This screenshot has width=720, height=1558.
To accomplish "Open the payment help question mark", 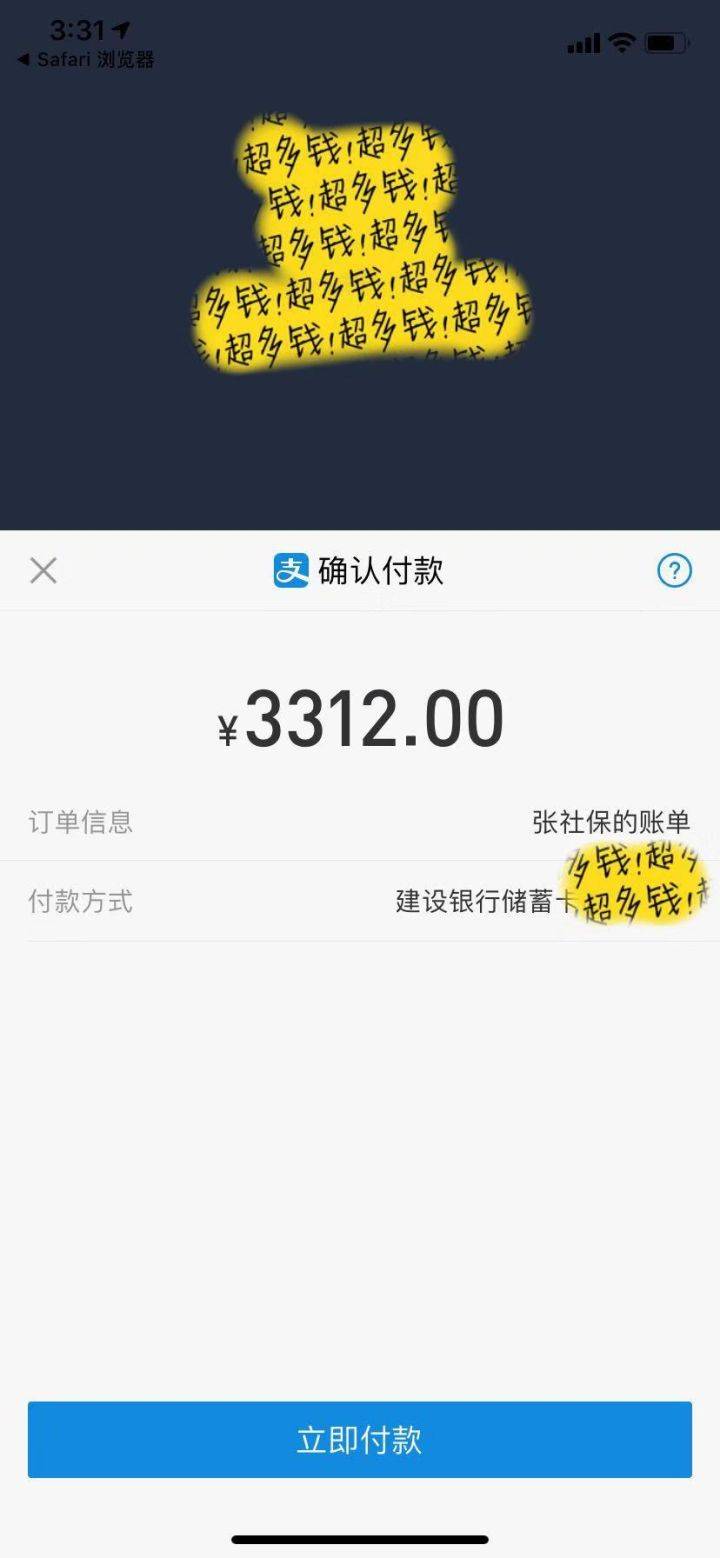I will coord(674,571).
